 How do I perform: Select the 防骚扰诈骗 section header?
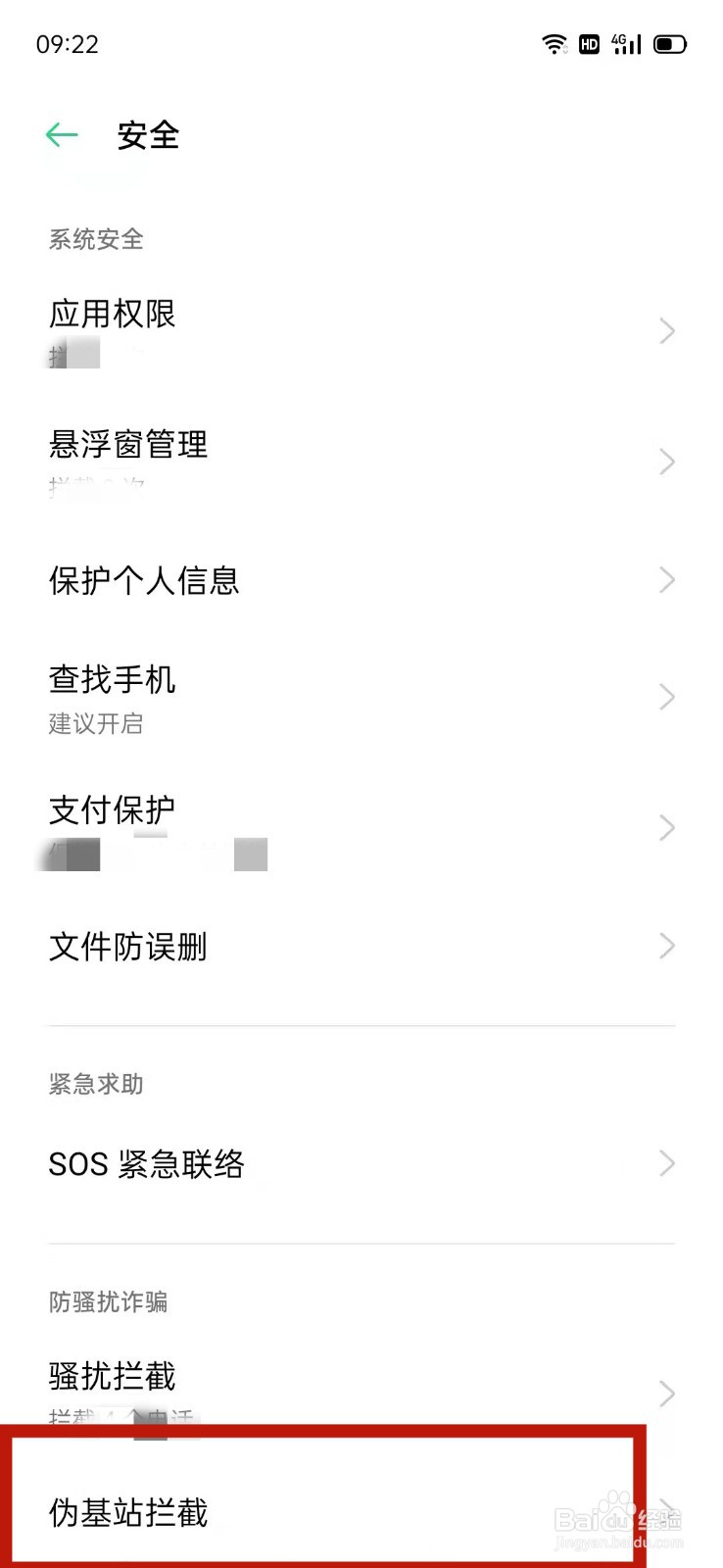[x=108, y=1301]
